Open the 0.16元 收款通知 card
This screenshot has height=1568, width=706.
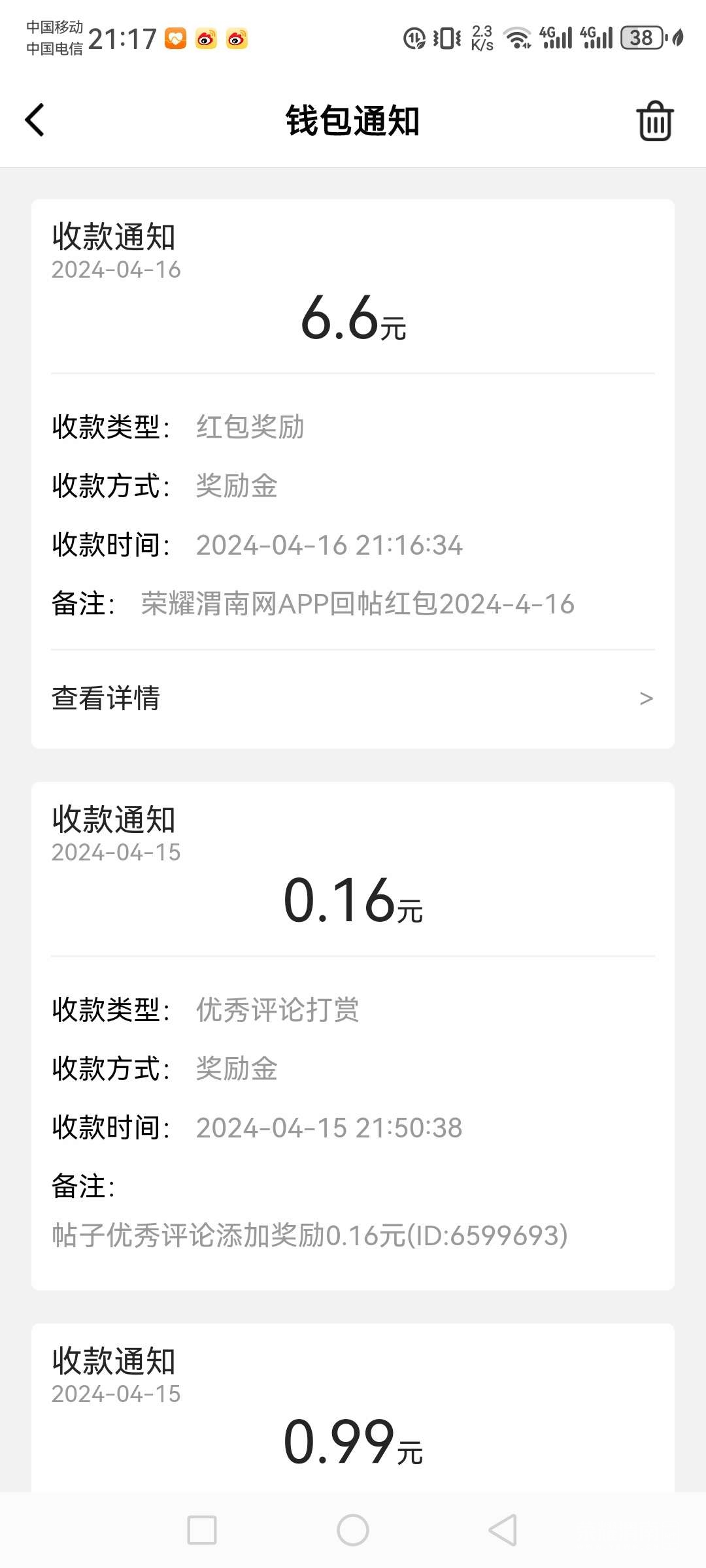coord(353,1035)
